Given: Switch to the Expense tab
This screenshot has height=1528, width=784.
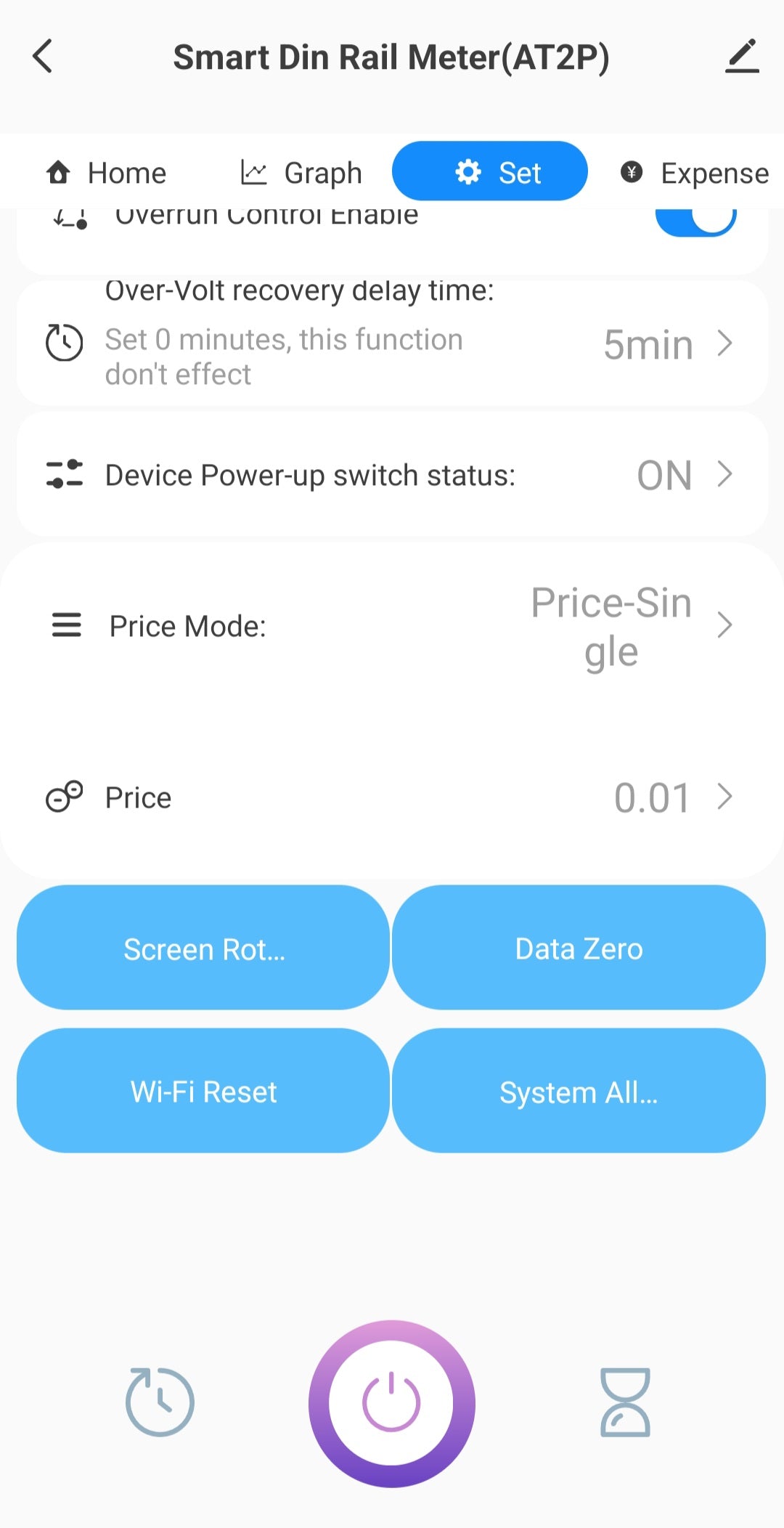Looking at the screenshot, I should (695, 173).
